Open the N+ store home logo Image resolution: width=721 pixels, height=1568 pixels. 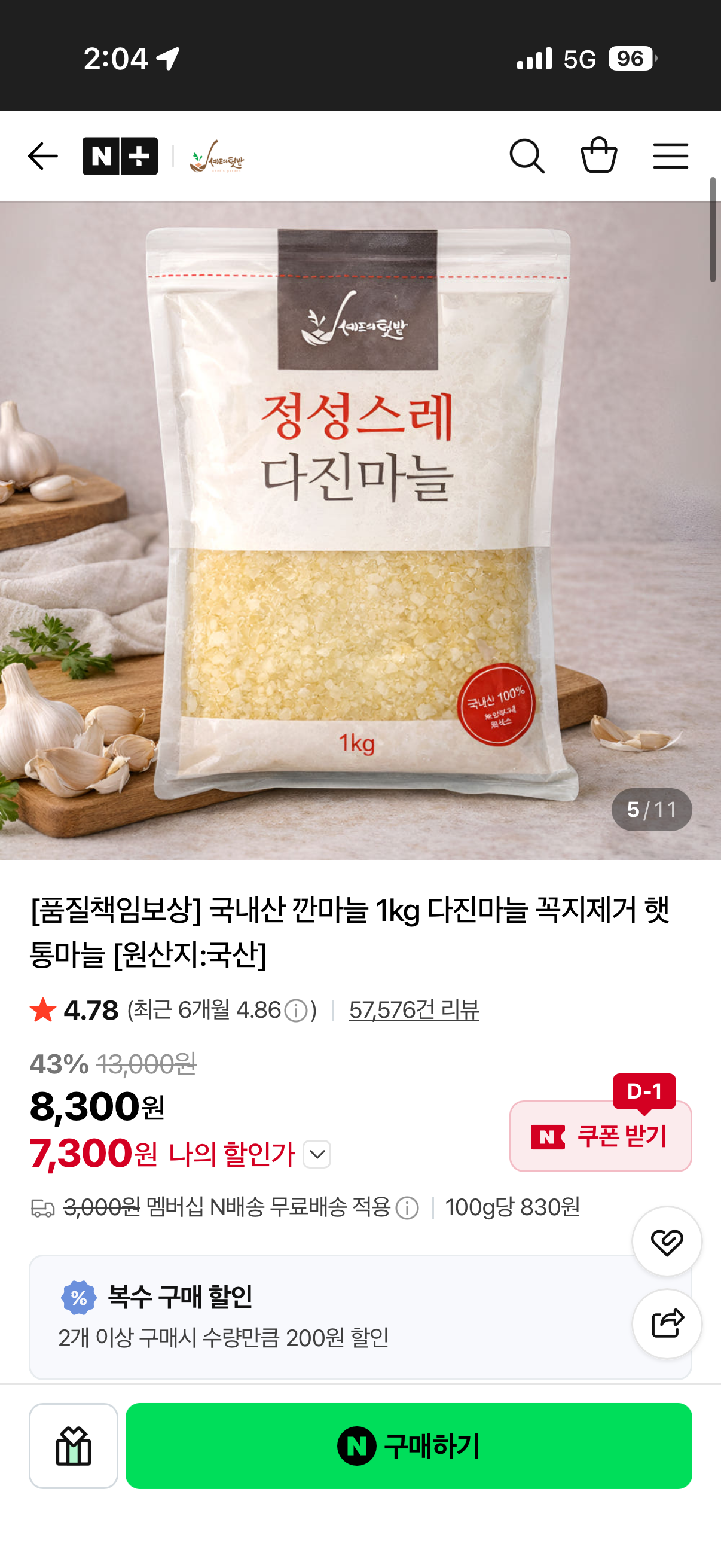coord(120,157)
